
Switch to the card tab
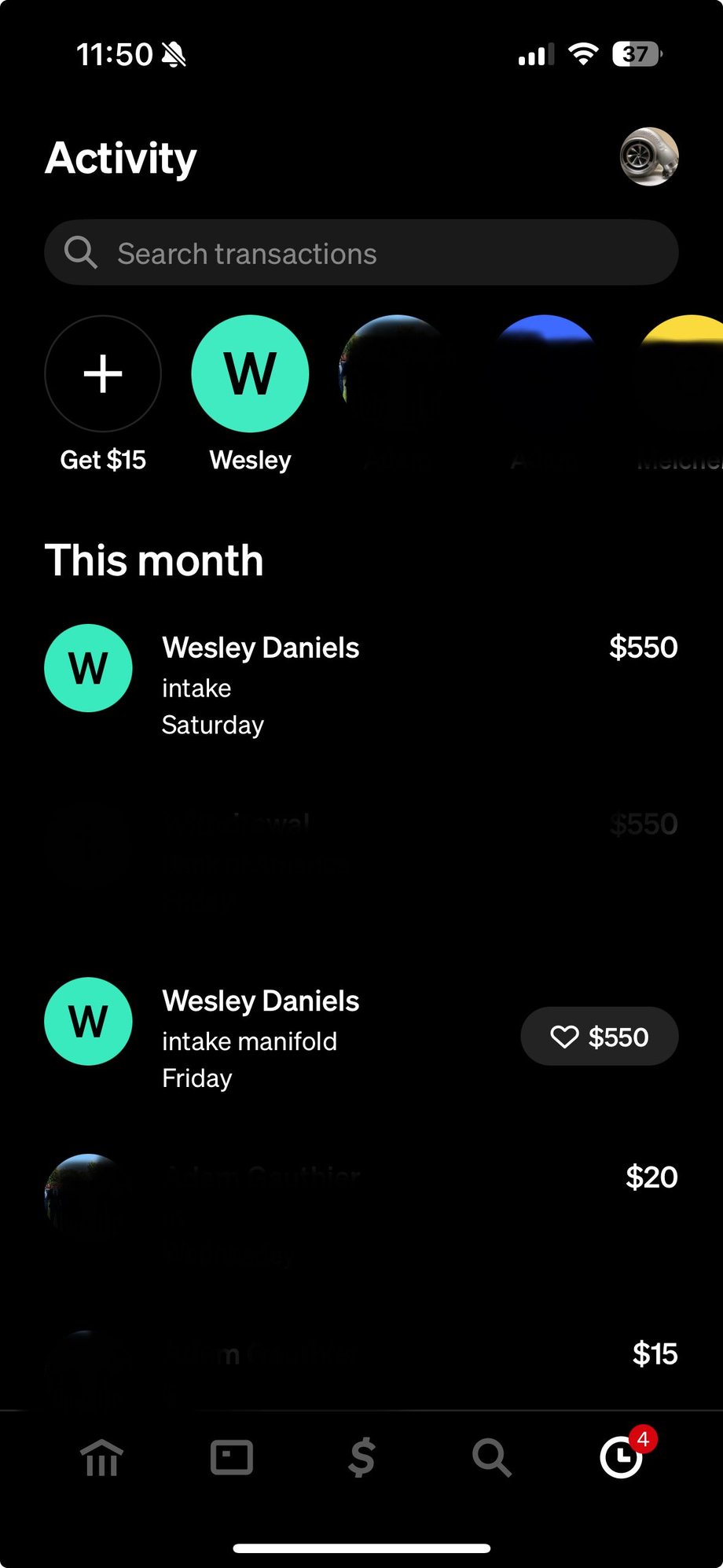point(232,1459)
